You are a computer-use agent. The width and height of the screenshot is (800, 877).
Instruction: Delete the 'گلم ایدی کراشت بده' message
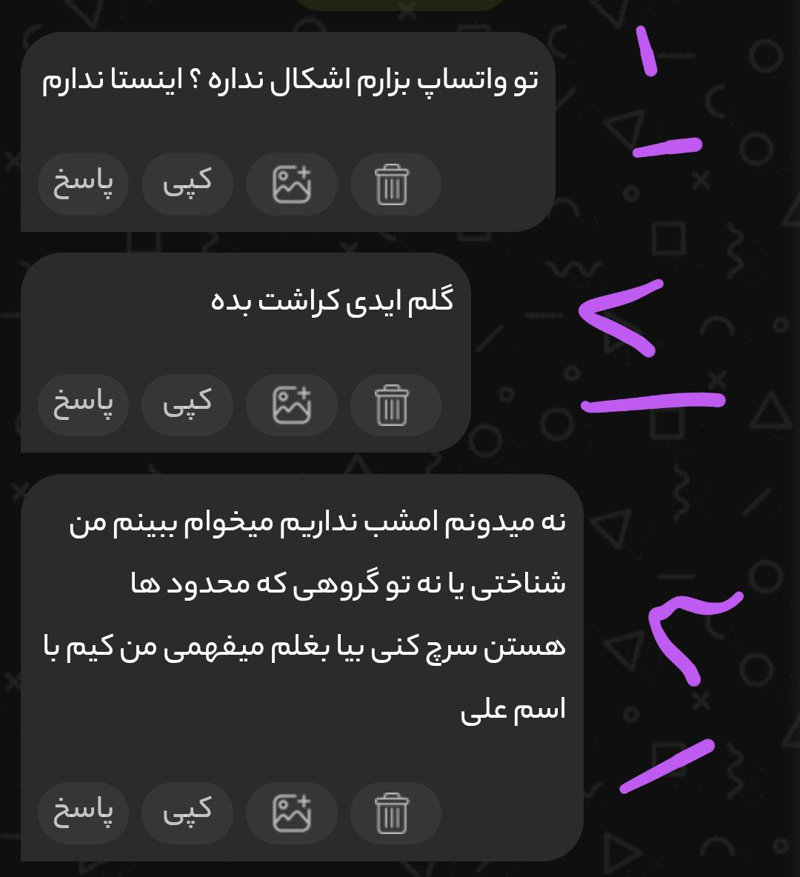click(x=393, y=405)
